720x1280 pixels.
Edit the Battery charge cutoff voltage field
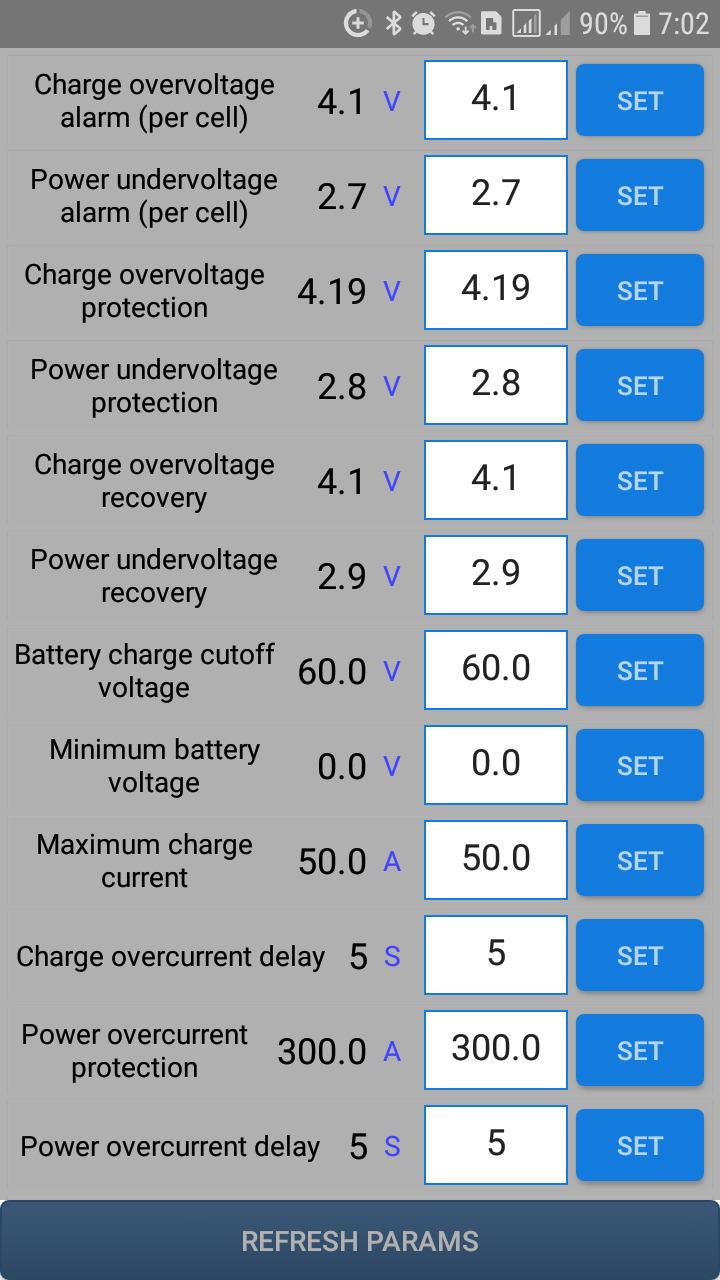[x=496, y=670]
